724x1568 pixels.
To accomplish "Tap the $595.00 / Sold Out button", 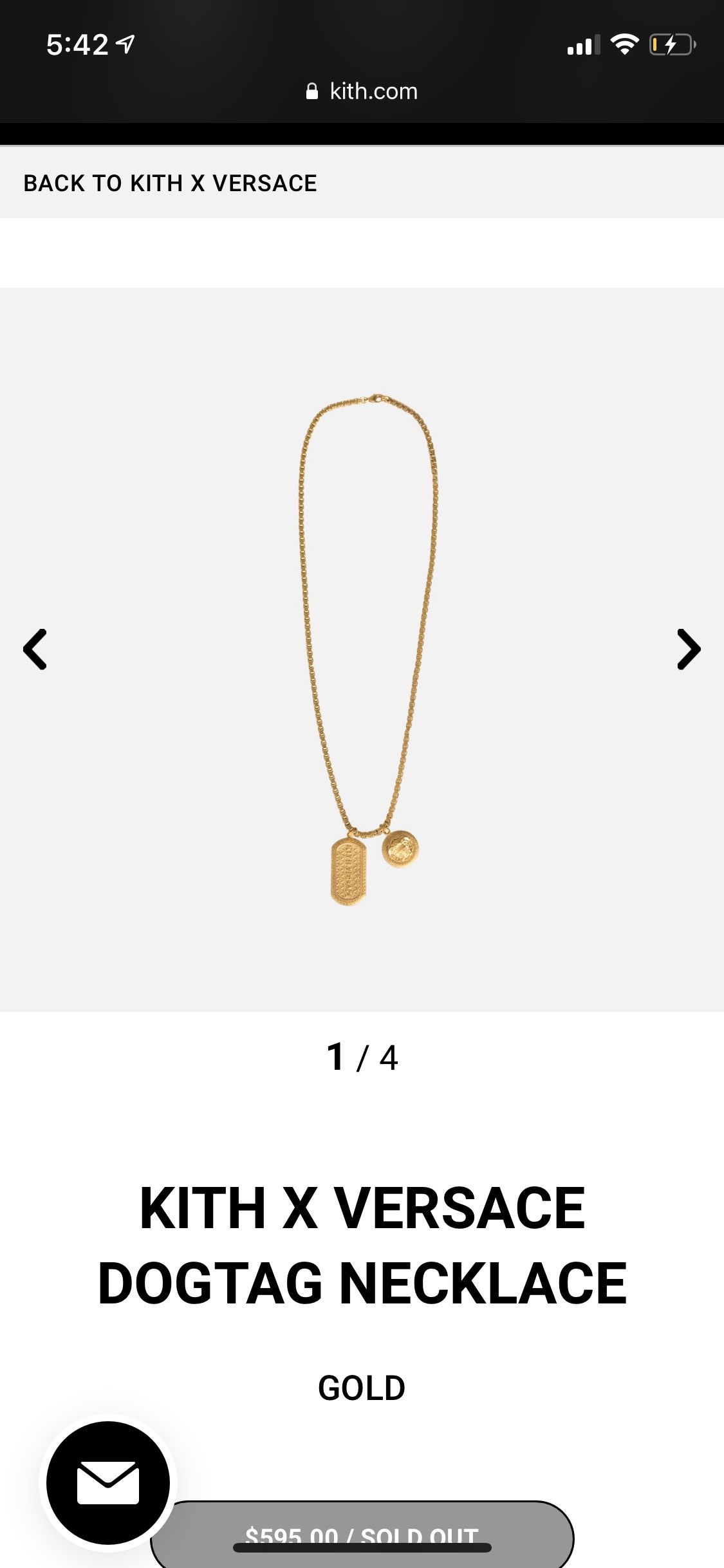I will 362,1535.
